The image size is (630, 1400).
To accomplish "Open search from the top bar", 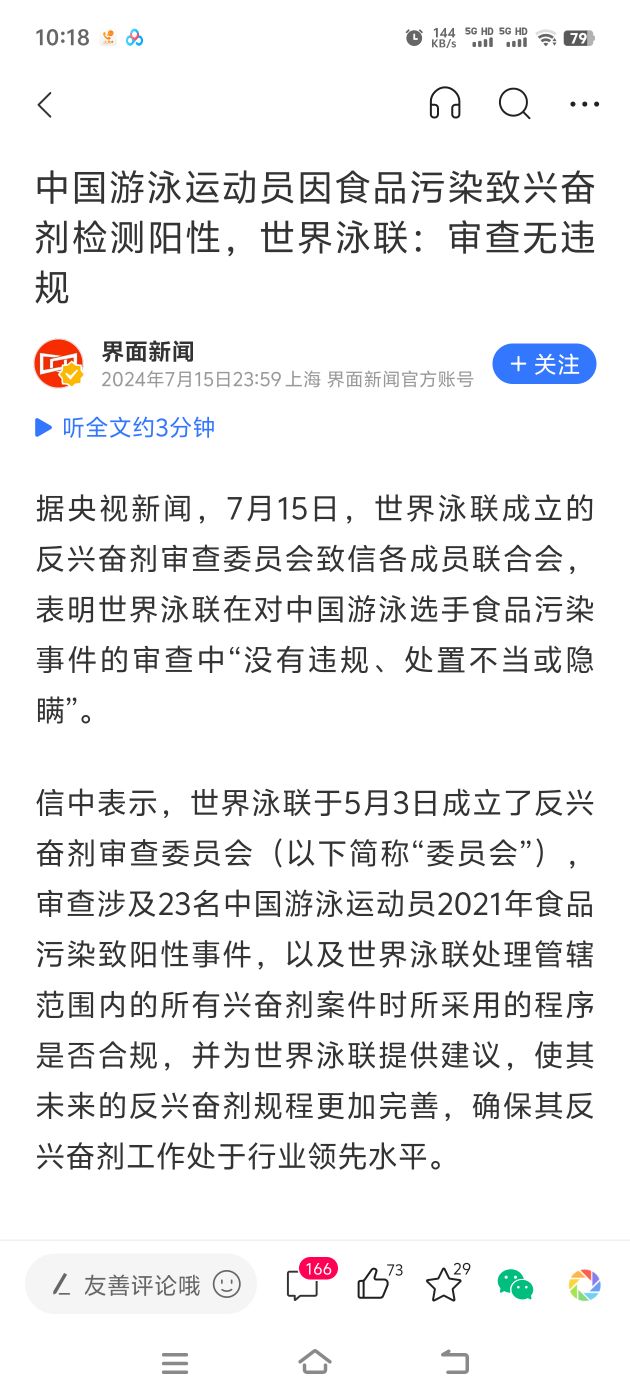I will (514, 104).
